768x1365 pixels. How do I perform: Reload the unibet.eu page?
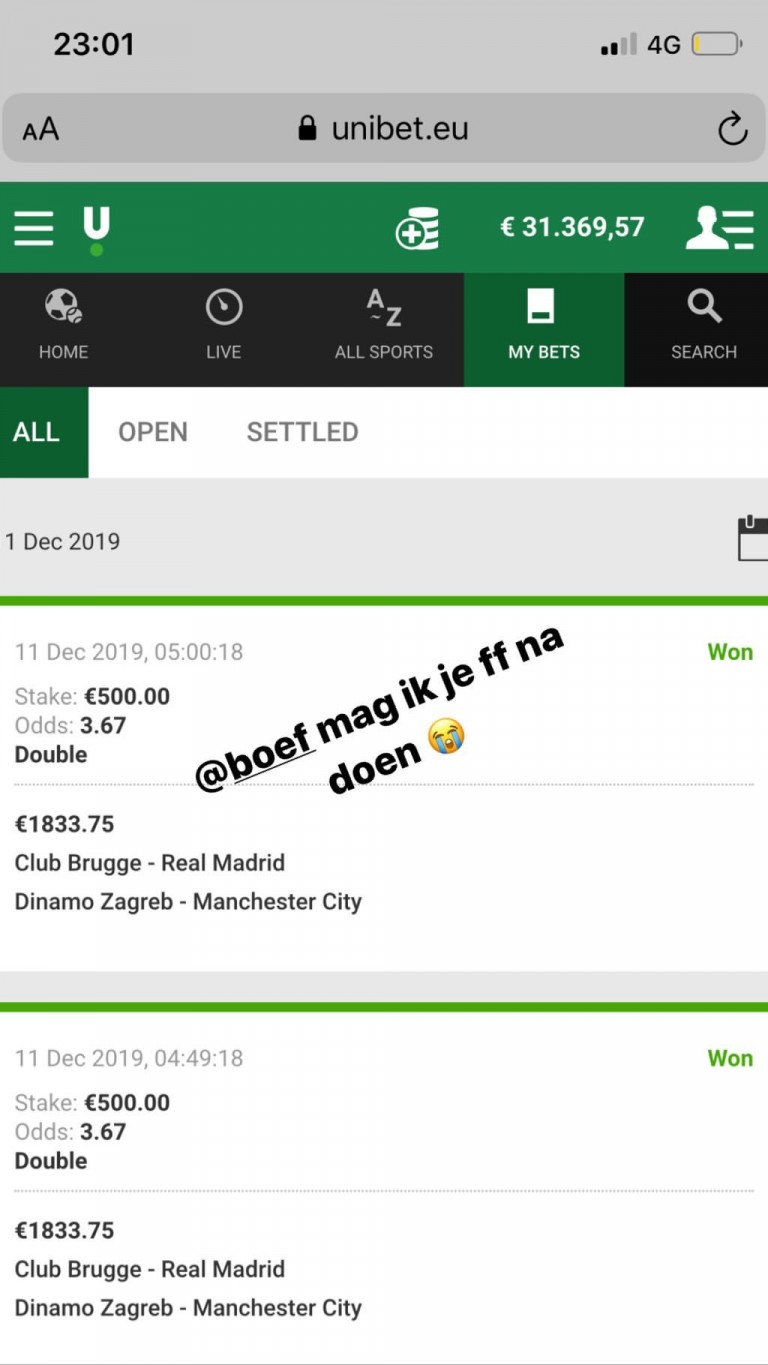click(733, 129)
